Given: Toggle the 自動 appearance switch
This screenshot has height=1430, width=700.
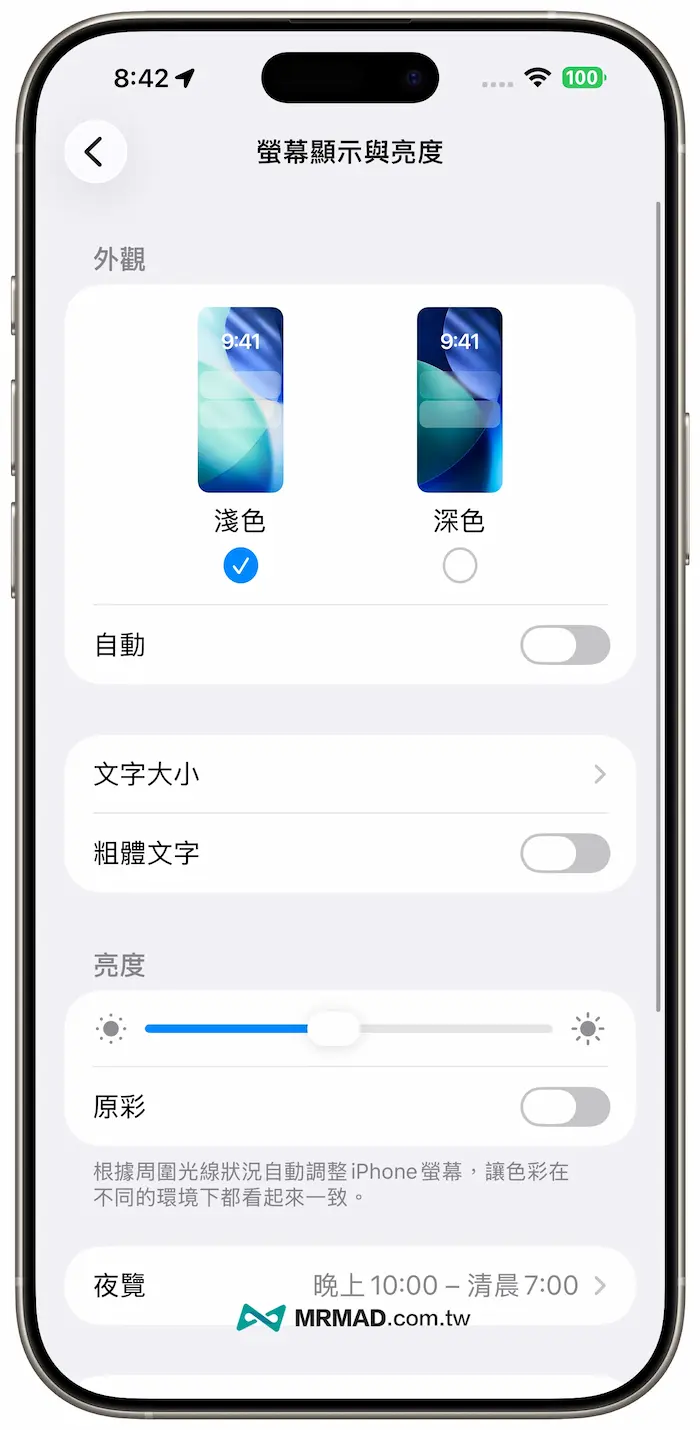Looking at the screenshot, I should pyautogui.click(x=564, y=645).
